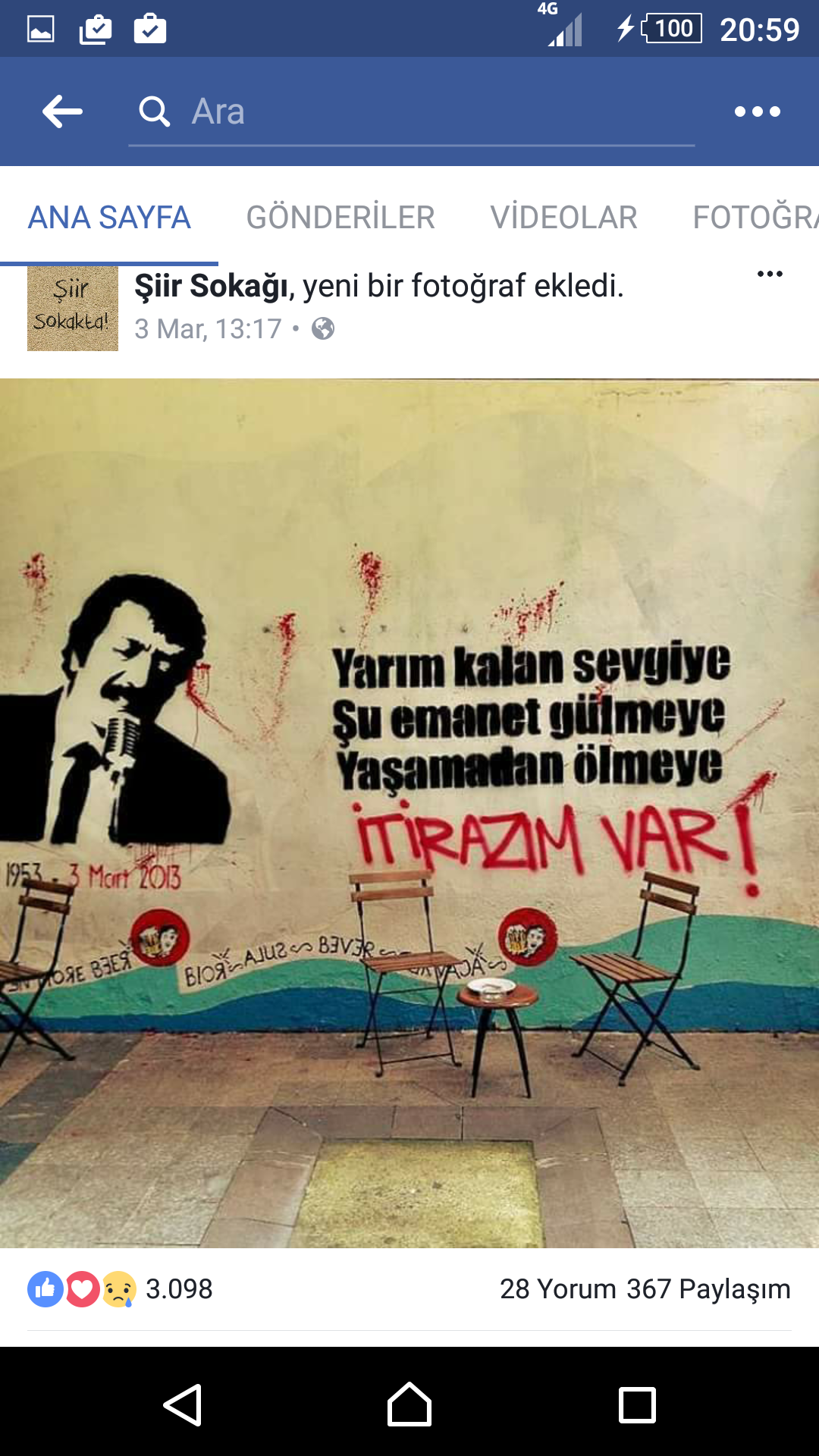
Task: View the 367 Paylaşım shares
Action: (x=708, y=1289)
